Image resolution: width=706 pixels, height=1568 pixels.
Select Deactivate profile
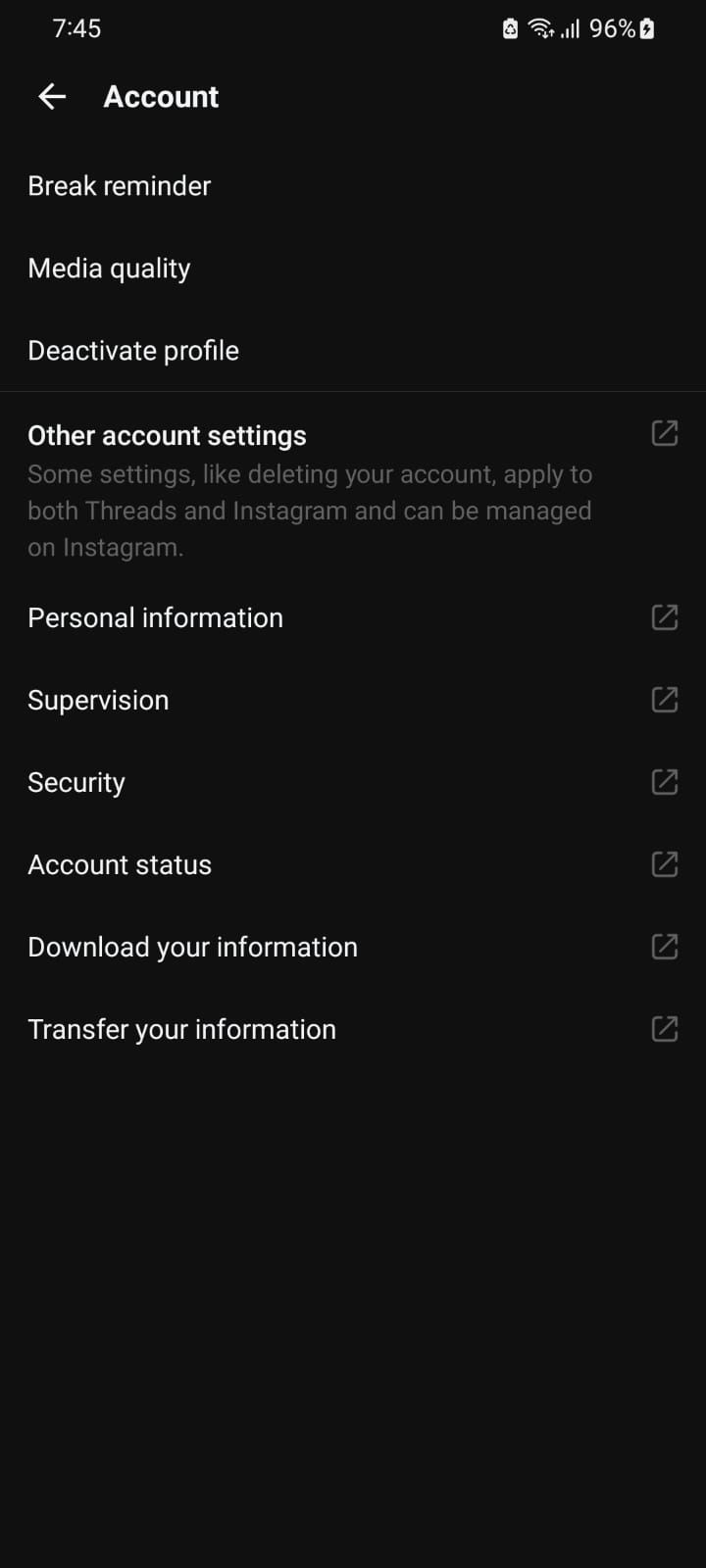pos(353,350)
